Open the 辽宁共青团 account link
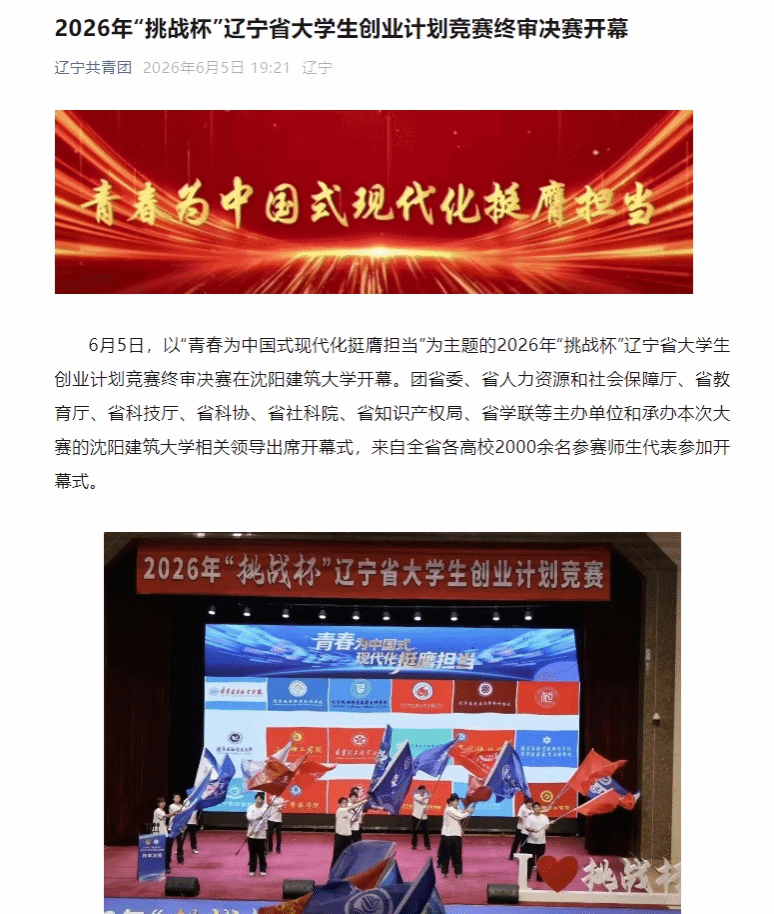Image resolution: width=774 pixels, height=914 pixels. point(93,68)
